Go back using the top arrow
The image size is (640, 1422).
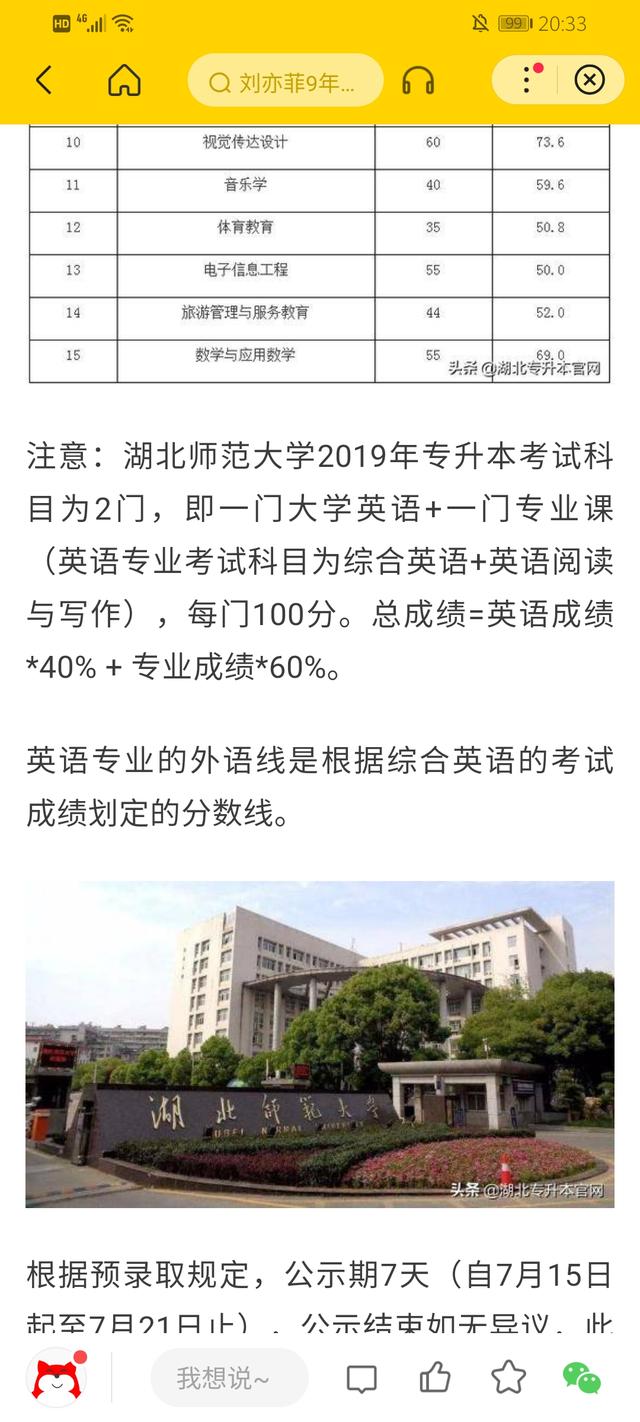(x=44, y=81)
